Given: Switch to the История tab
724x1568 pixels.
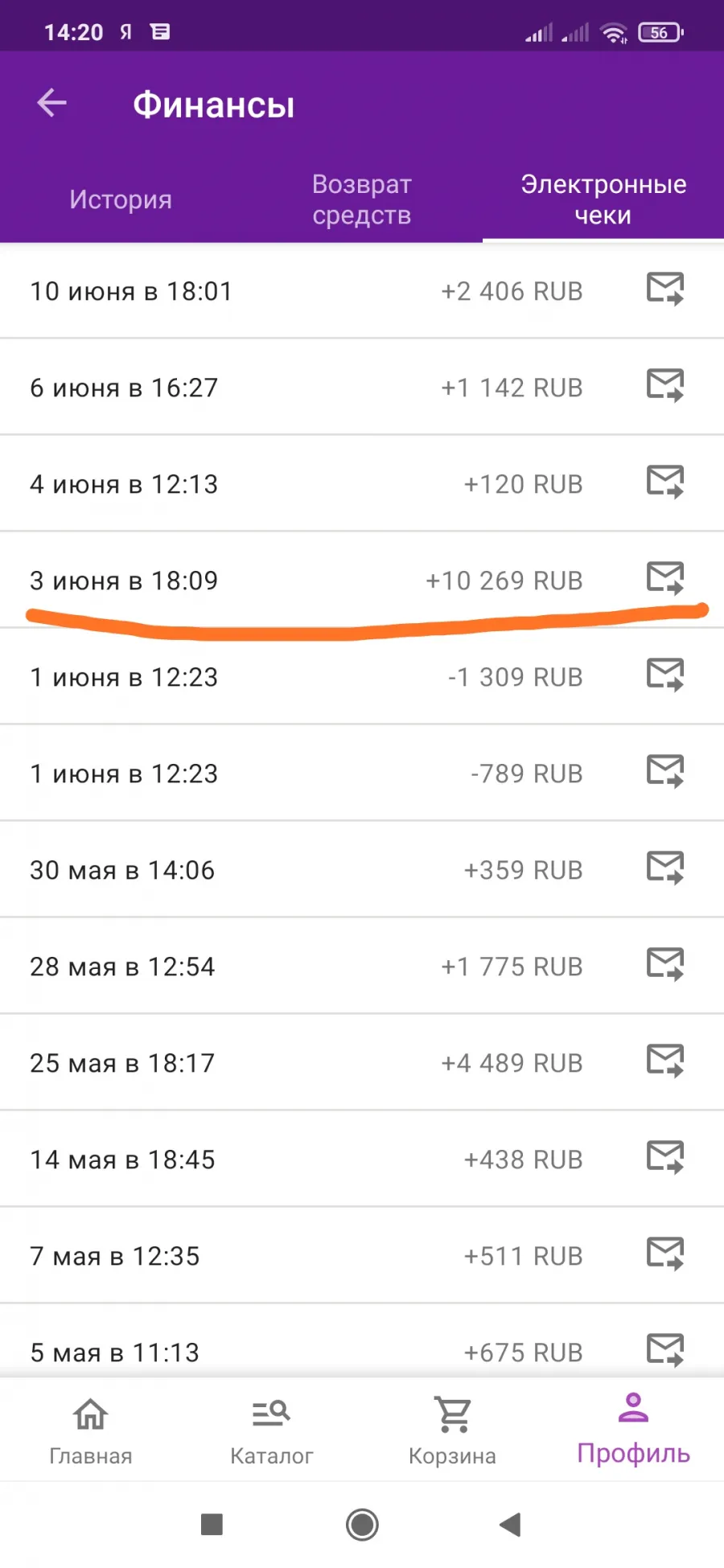Looking at the screenshot, I should click(121, 199).
